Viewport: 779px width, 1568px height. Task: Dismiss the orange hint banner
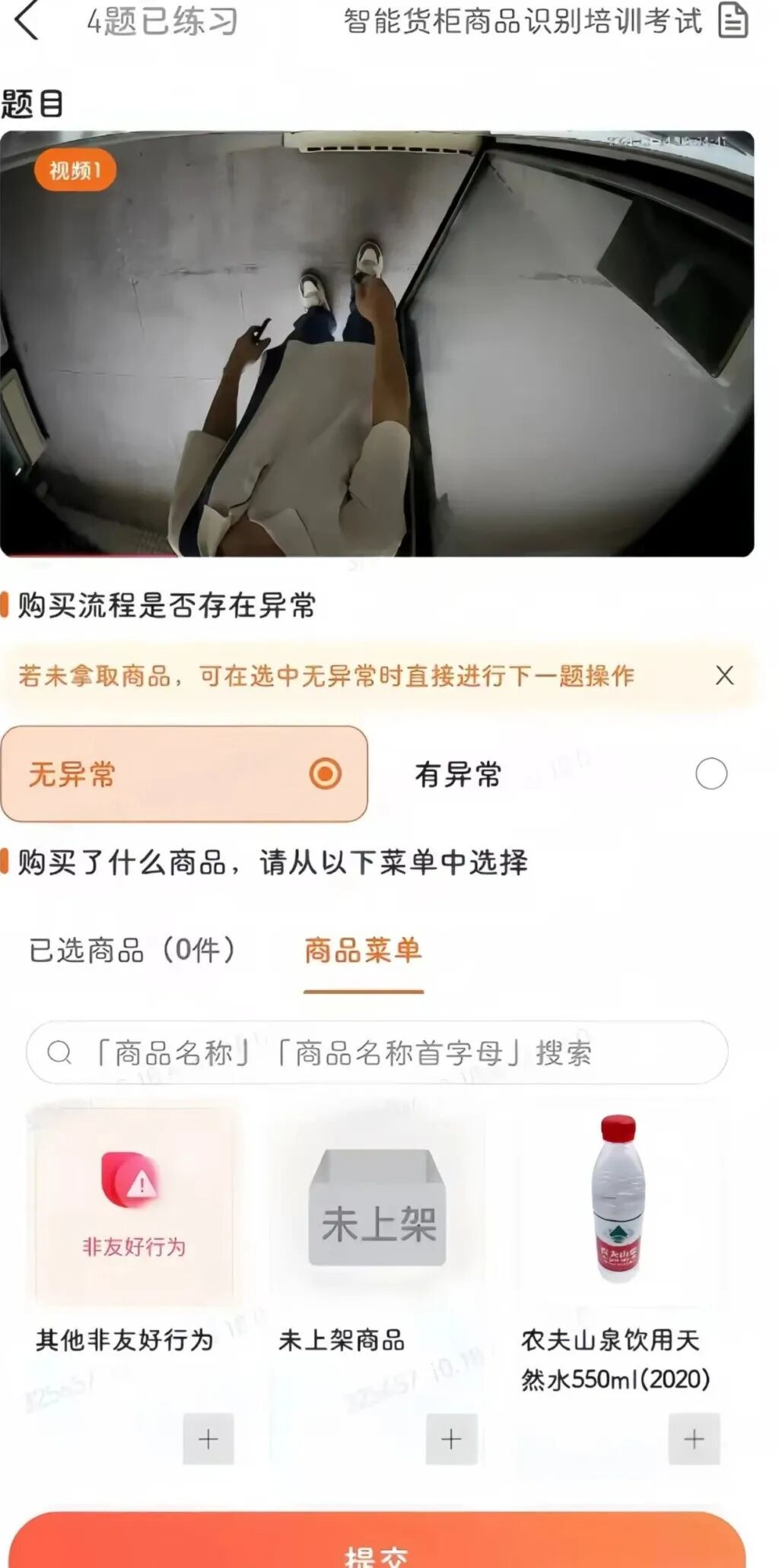coord(724,675)
